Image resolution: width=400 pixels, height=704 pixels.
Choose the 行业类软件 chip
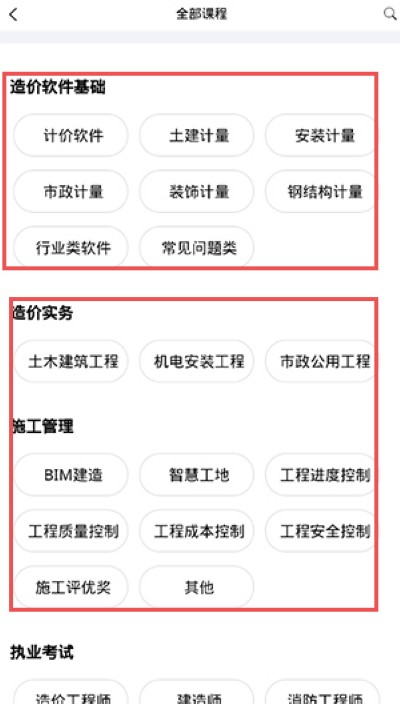pyautogui.click(x=71, y=248)
